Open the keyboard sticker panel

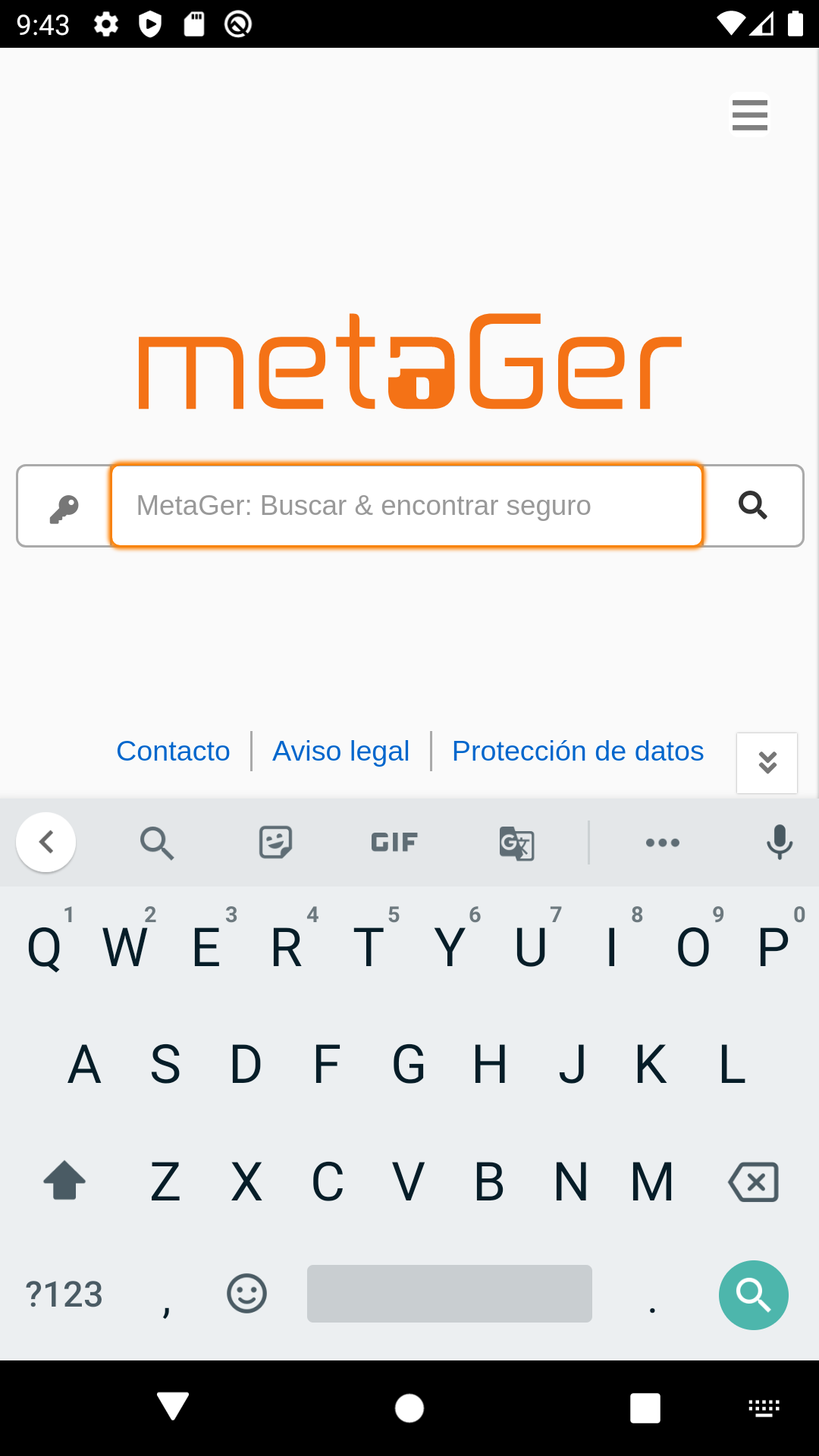tap(275, 842)
